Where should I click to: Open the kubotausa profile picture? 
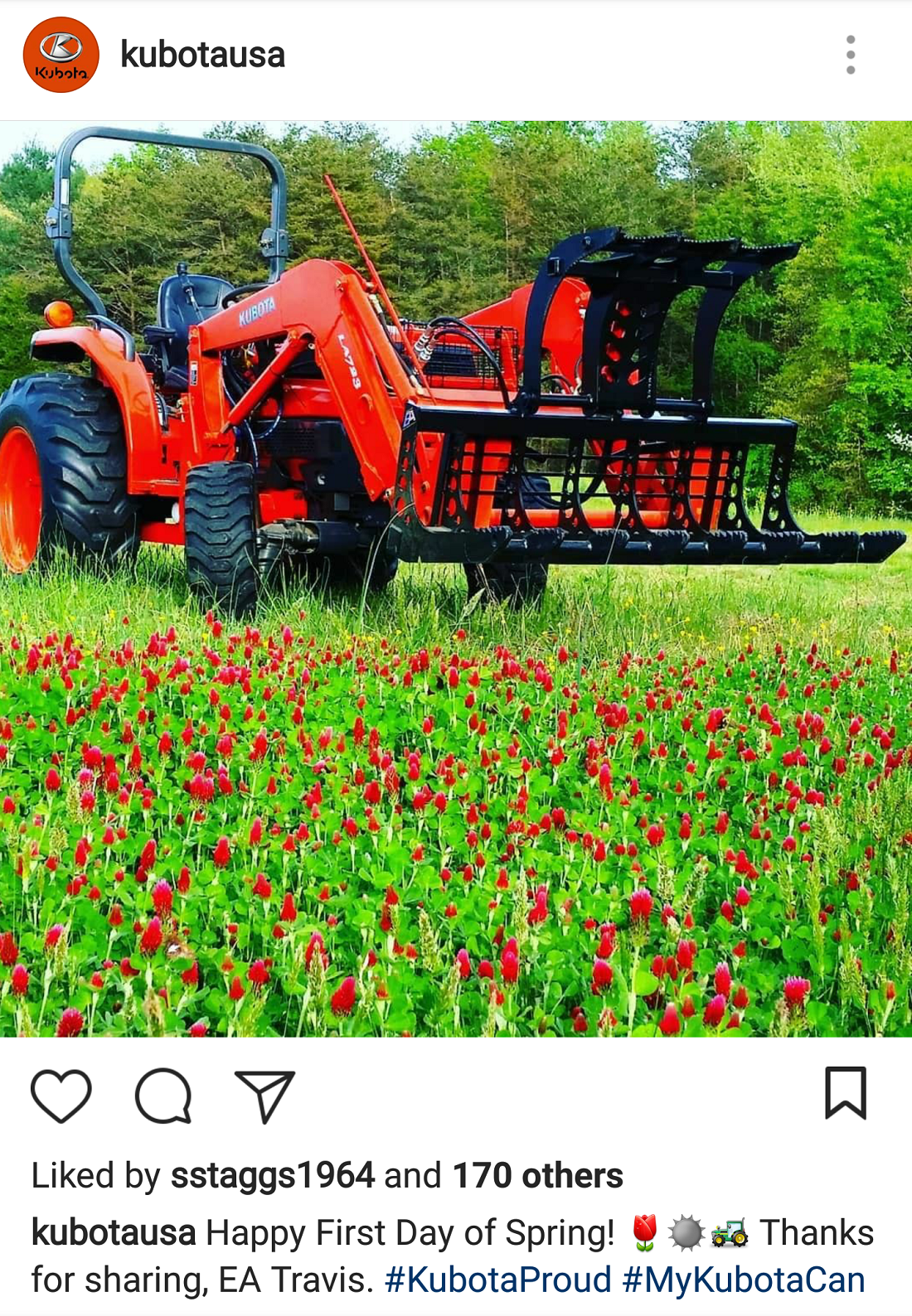61,55
